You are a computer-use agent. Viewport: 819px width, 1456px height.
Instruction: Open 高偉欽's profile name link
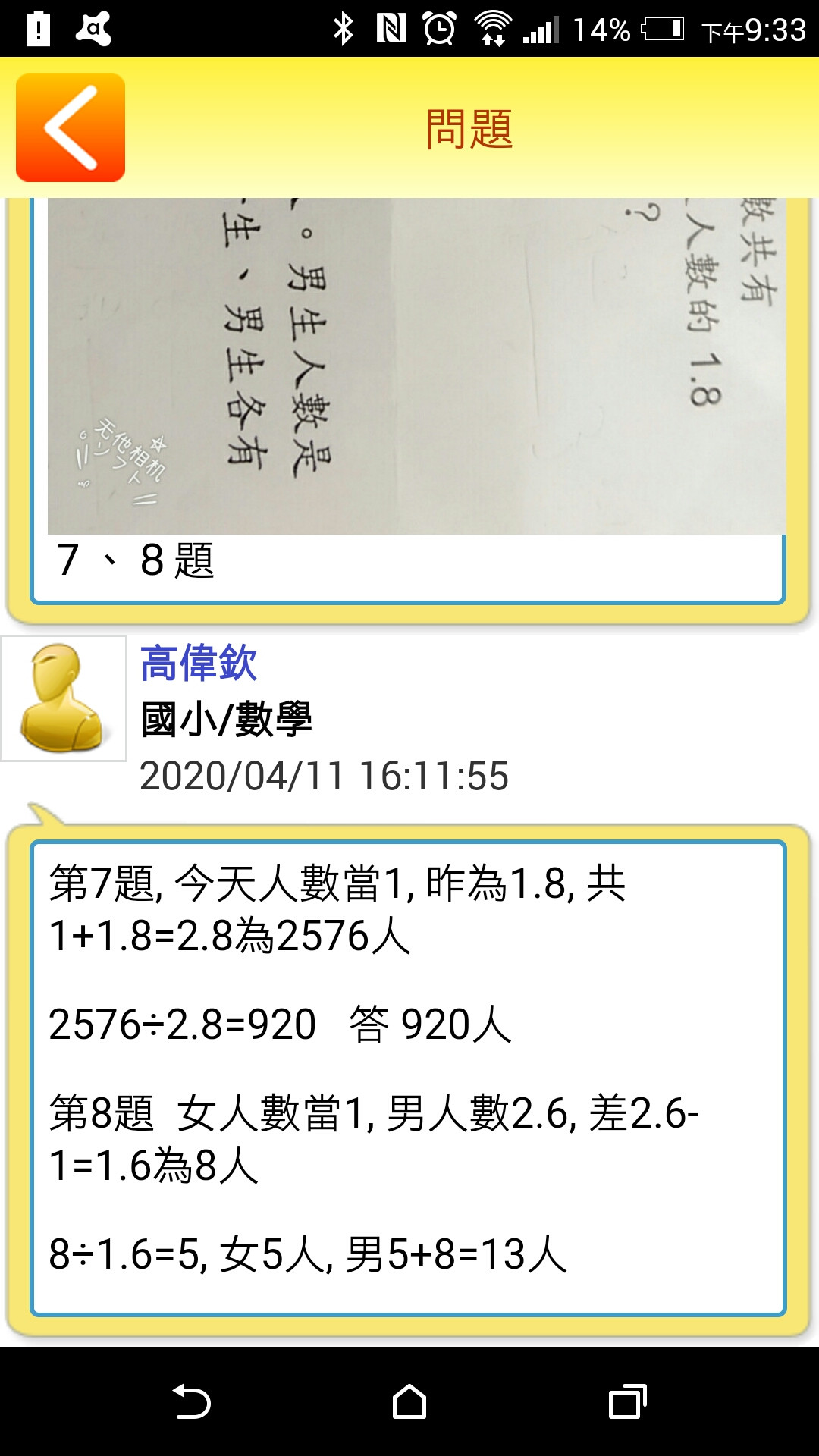[x=199, y=663]
